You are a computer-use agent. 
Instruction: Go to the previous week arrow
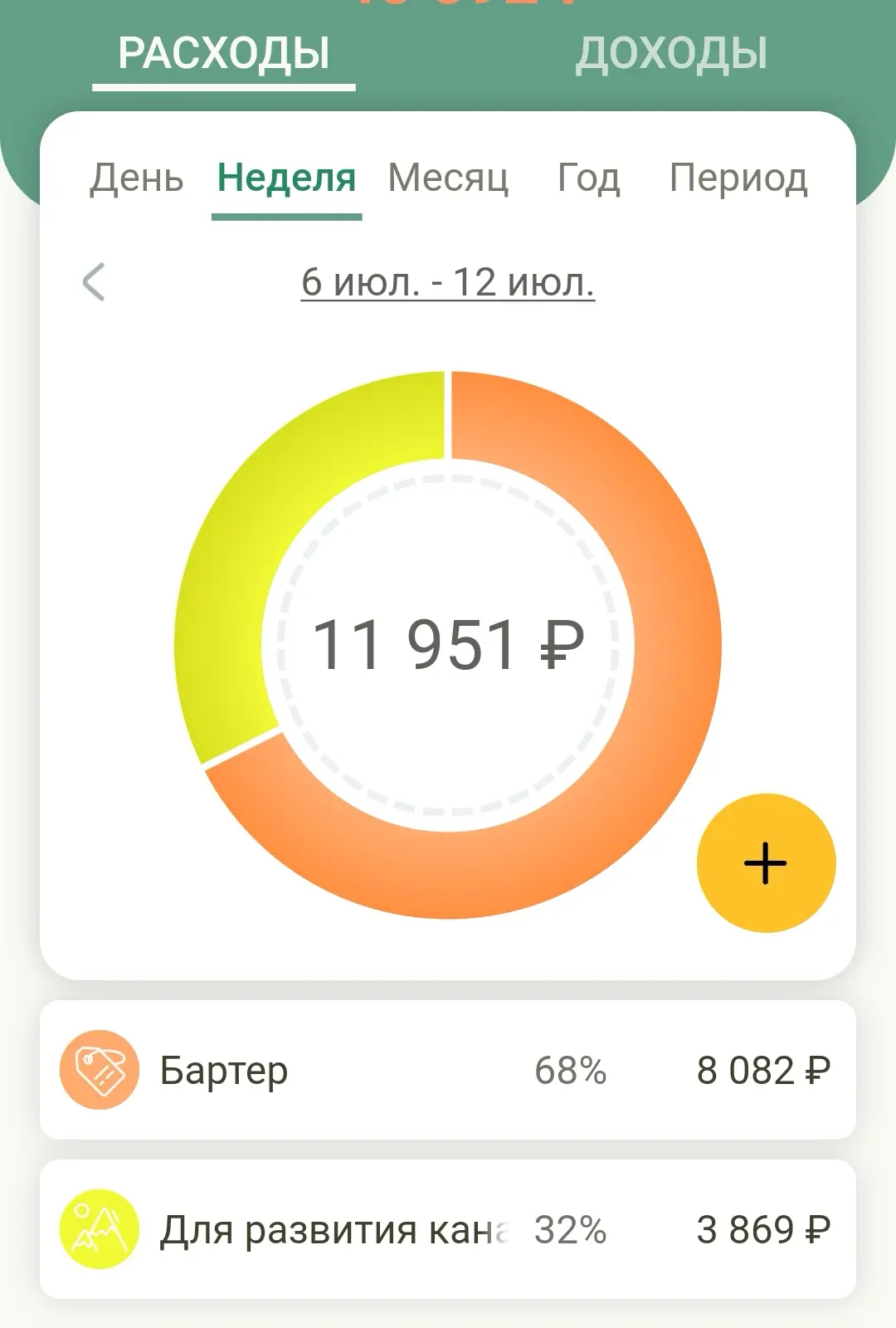(x=94, y=281)
